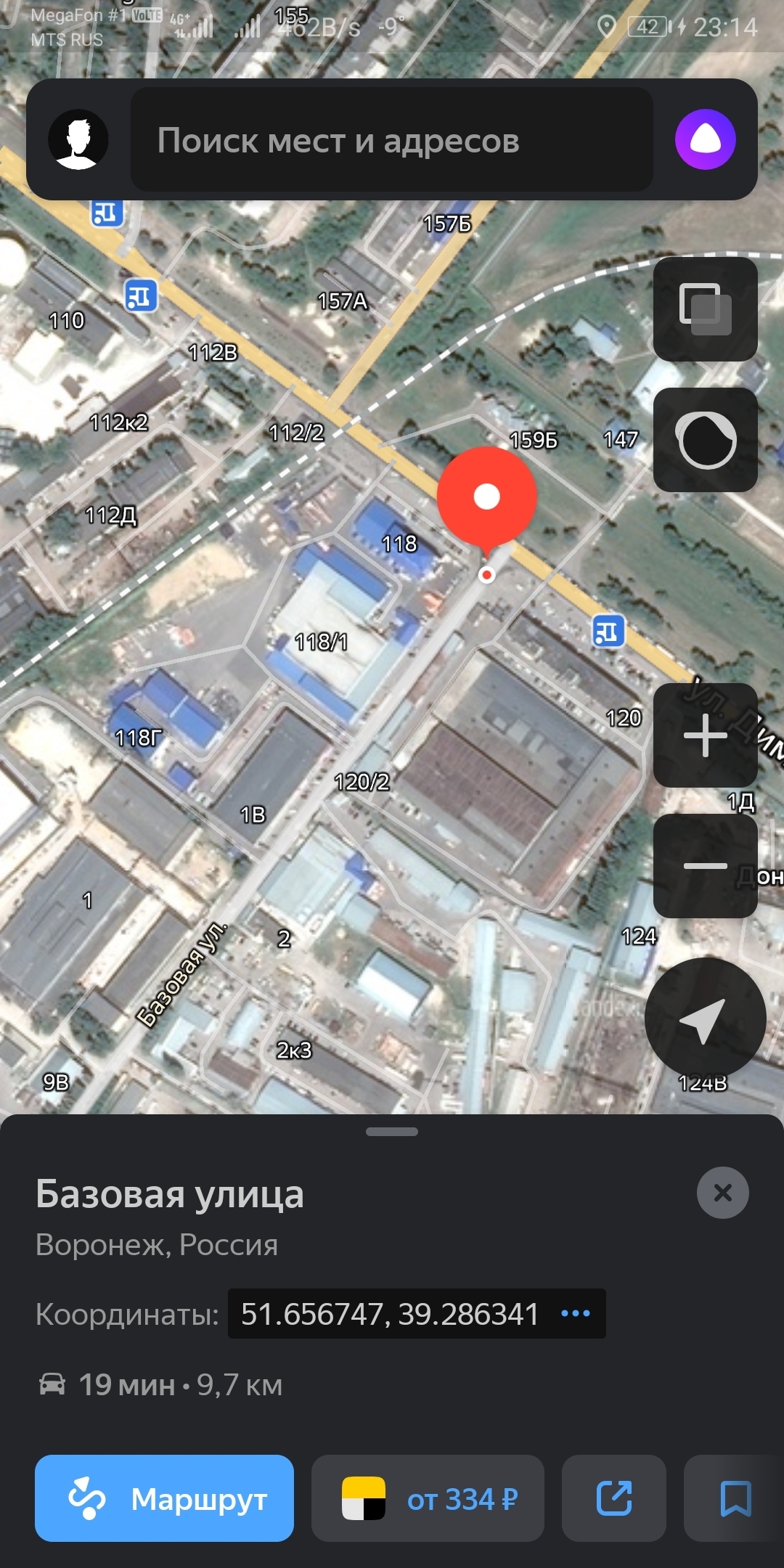Tap the bus stop icon near building 112В
The height and width of the screenshot is (1568, 784).
coord(141,296)
